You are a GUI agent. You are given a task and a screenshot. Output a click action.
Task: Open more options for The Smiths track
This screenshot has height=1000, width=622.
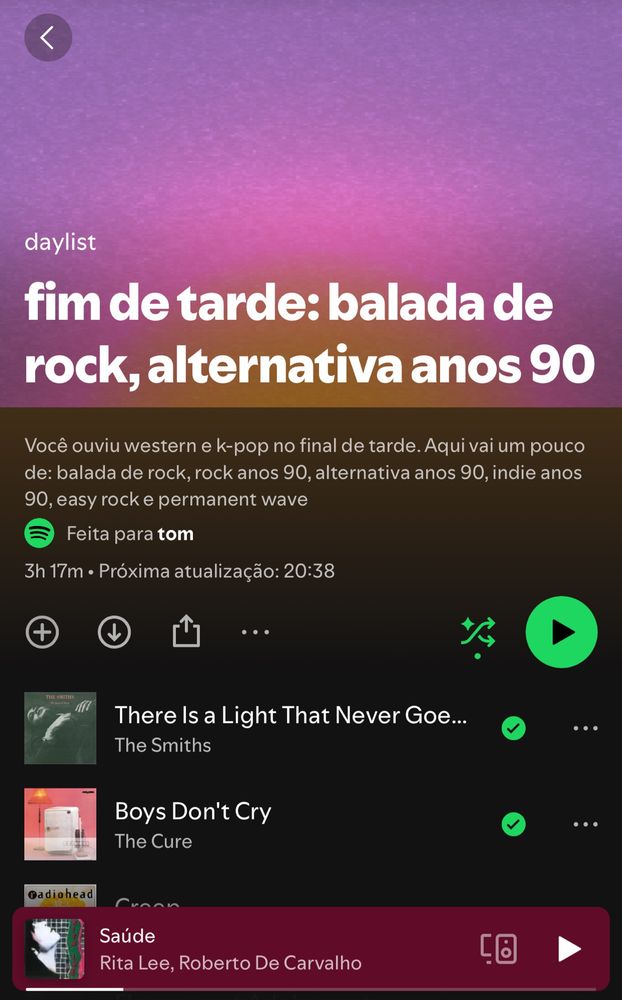tap(585, 728)
